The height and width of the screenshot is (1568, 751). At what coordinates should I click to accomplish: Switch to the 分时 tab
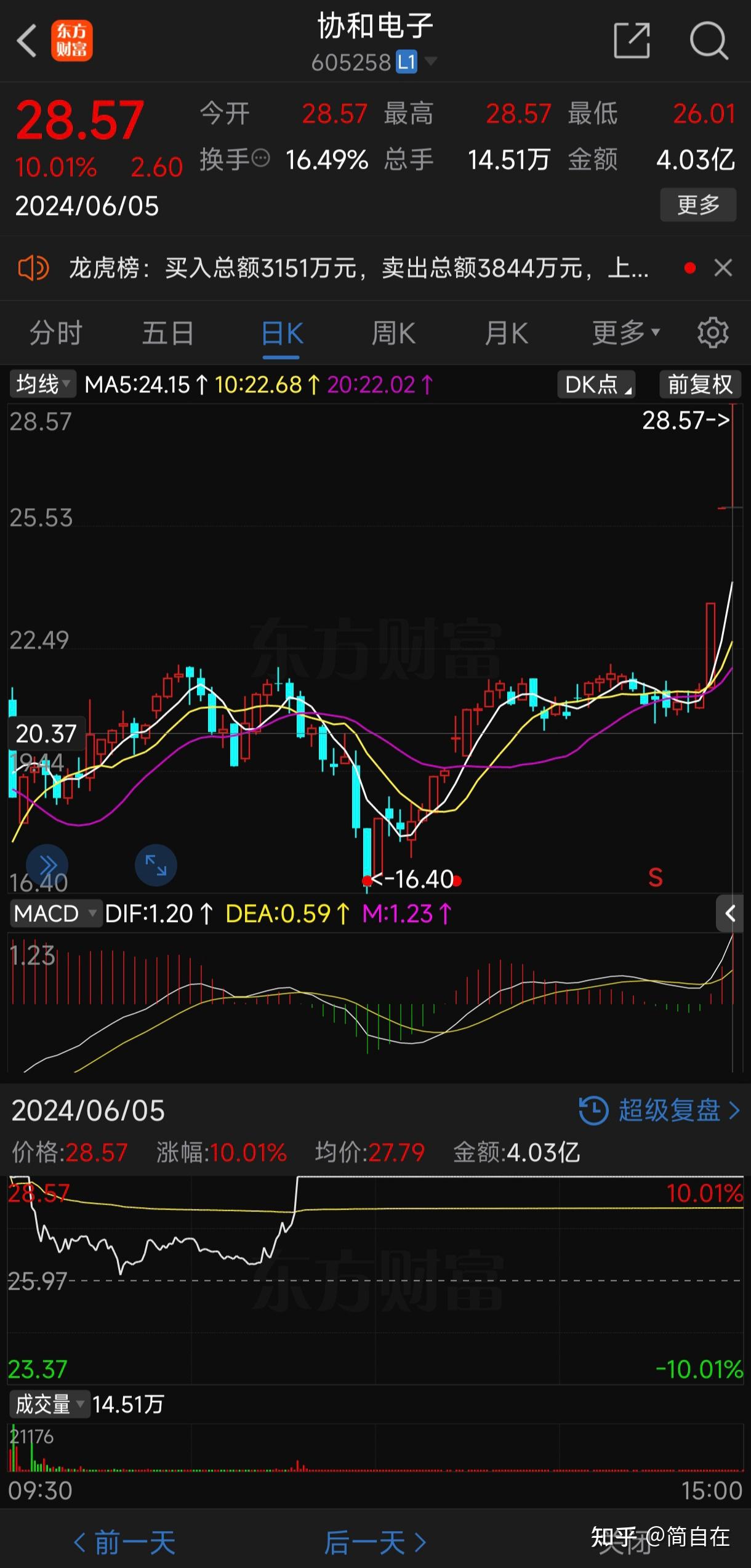pos(56,333)
